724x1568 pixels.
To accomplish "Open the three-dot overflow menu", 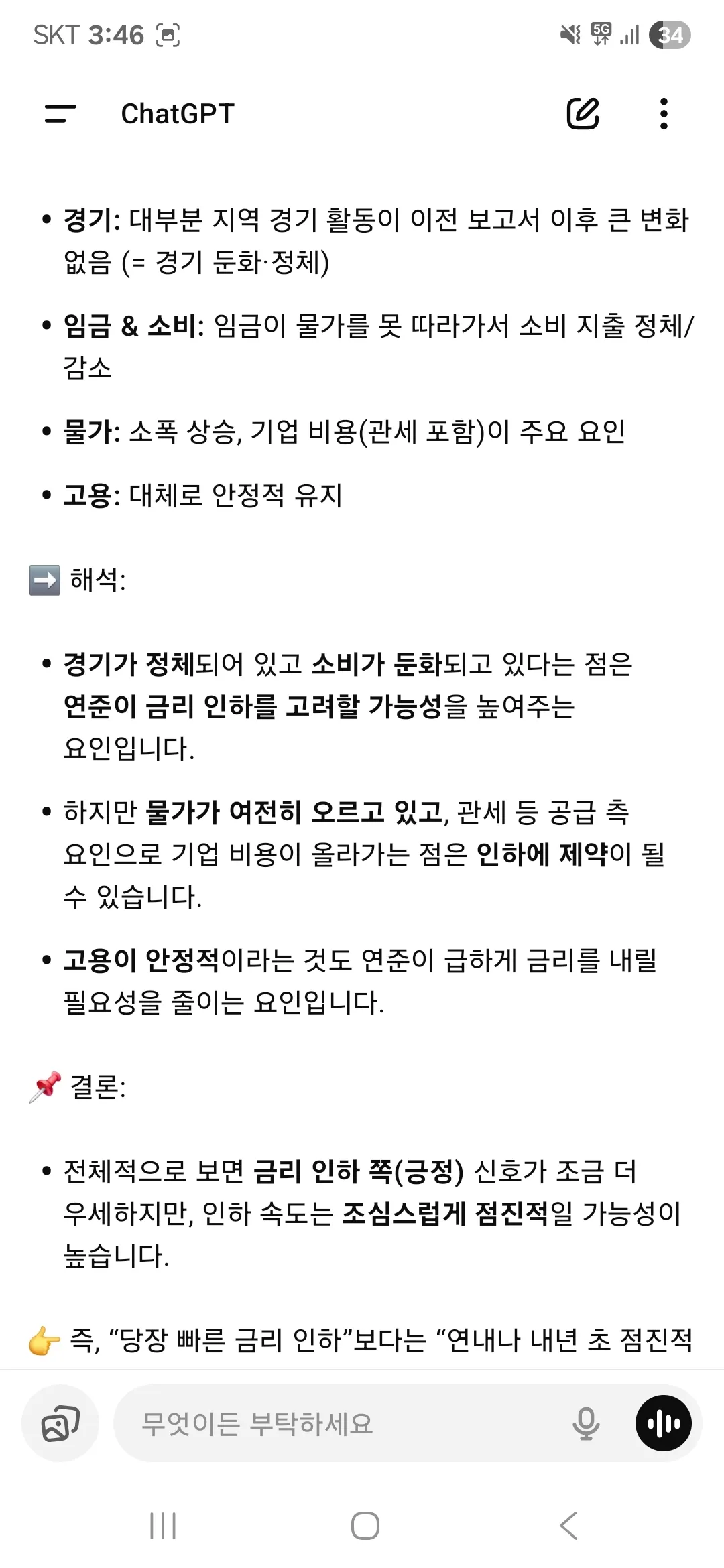I will click(x=664, y=113).
